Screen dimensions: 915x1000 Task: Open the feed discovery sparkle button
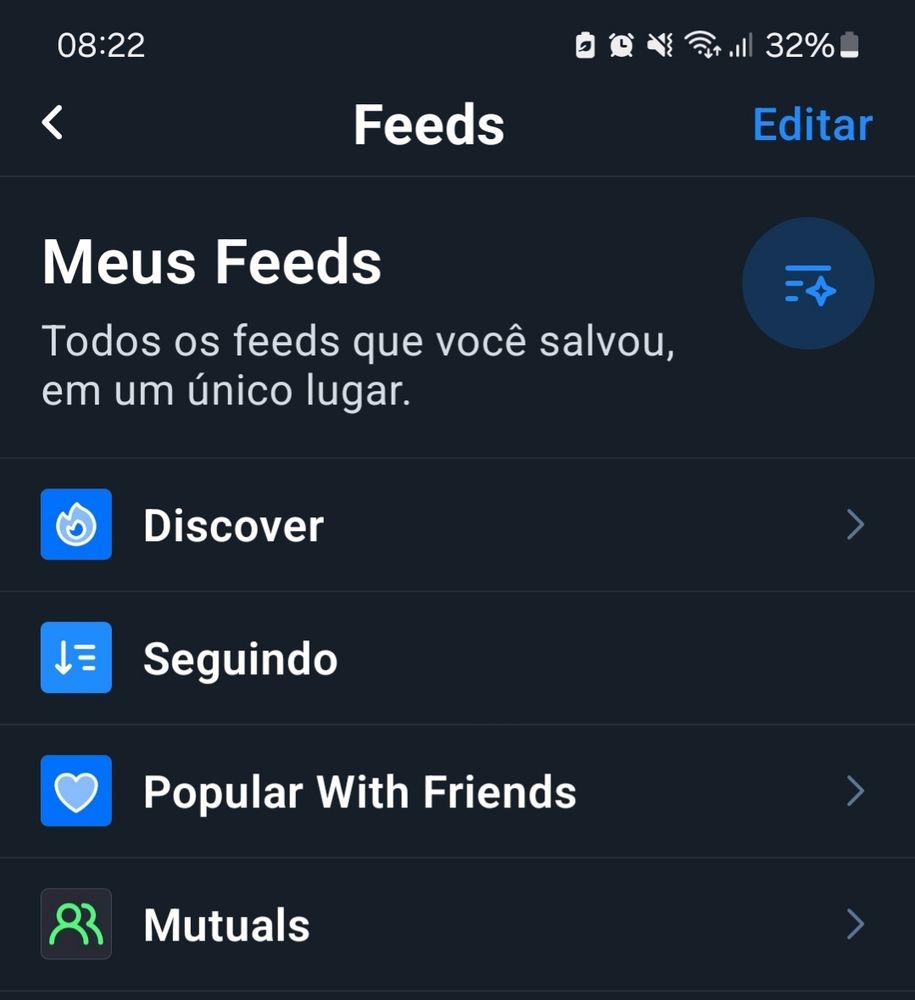[x=808, y=284]
